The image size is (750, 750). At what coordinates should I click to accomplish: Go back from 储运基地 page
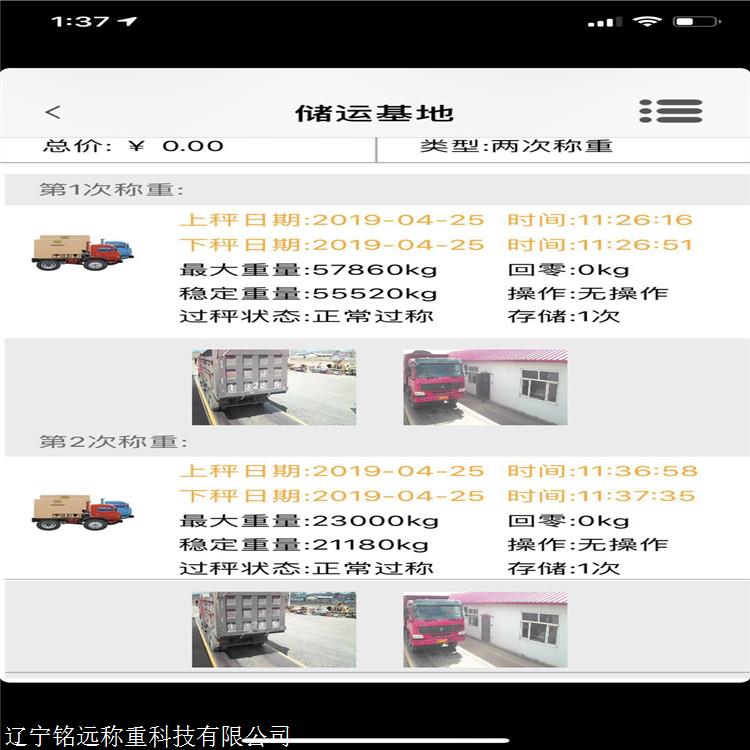(53, 113)
